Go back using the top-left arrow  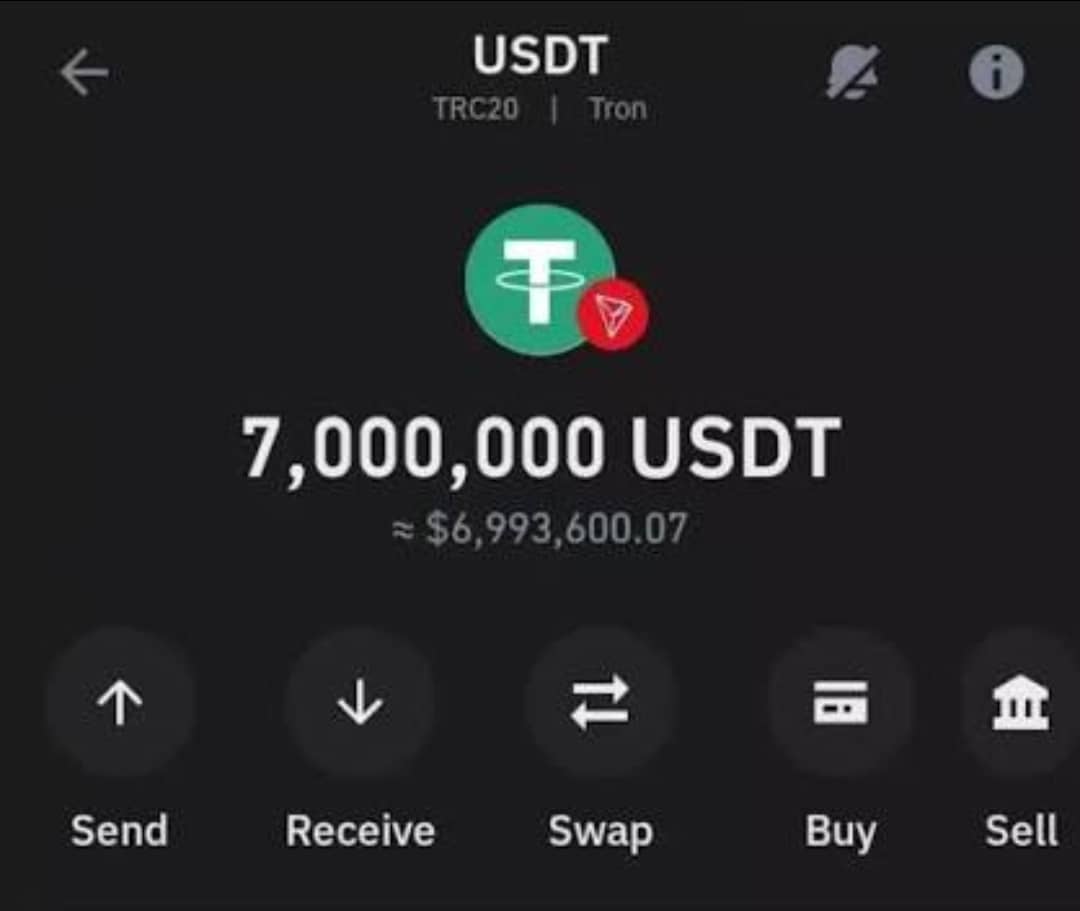coord(84,73)
